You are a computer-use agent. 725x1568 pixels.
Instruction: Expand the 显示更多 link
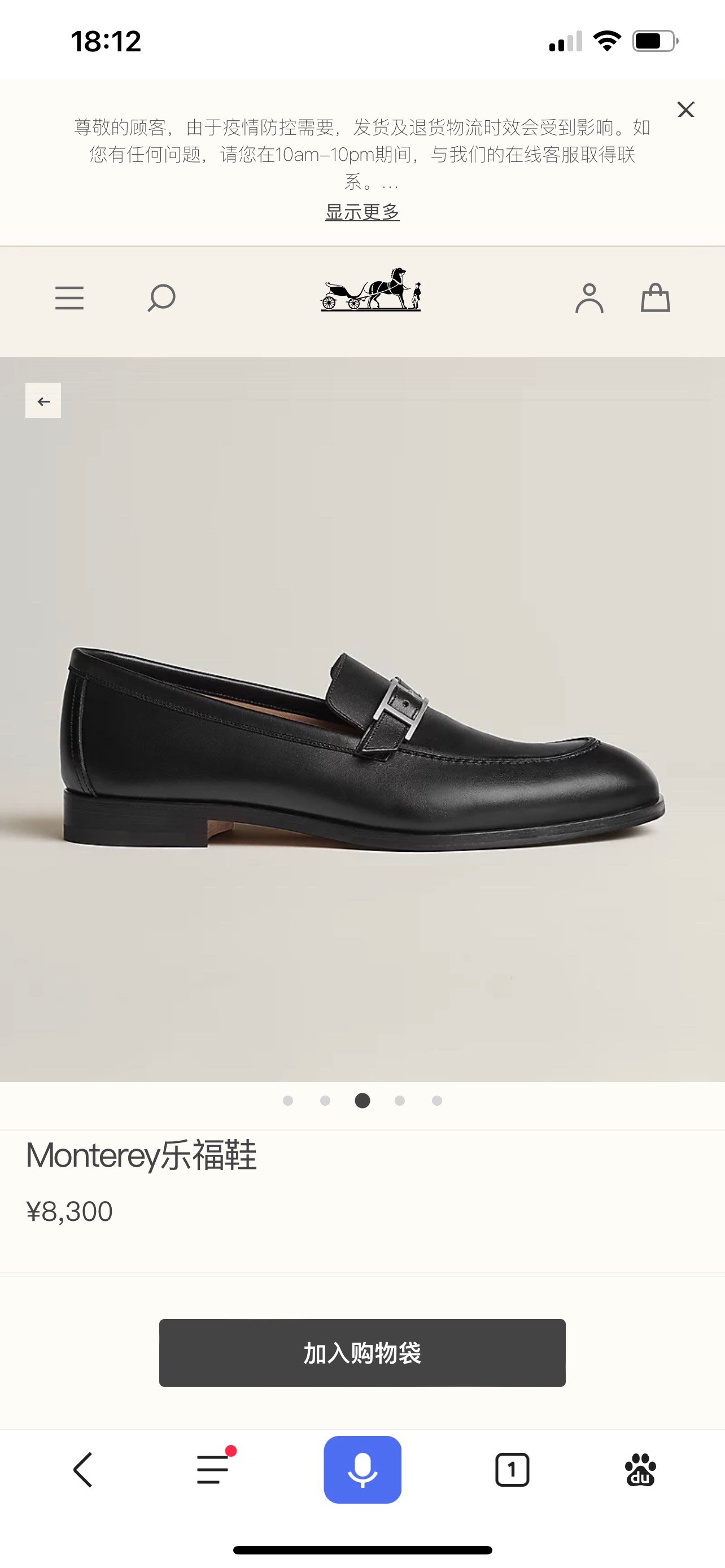(x=362, y=212)
